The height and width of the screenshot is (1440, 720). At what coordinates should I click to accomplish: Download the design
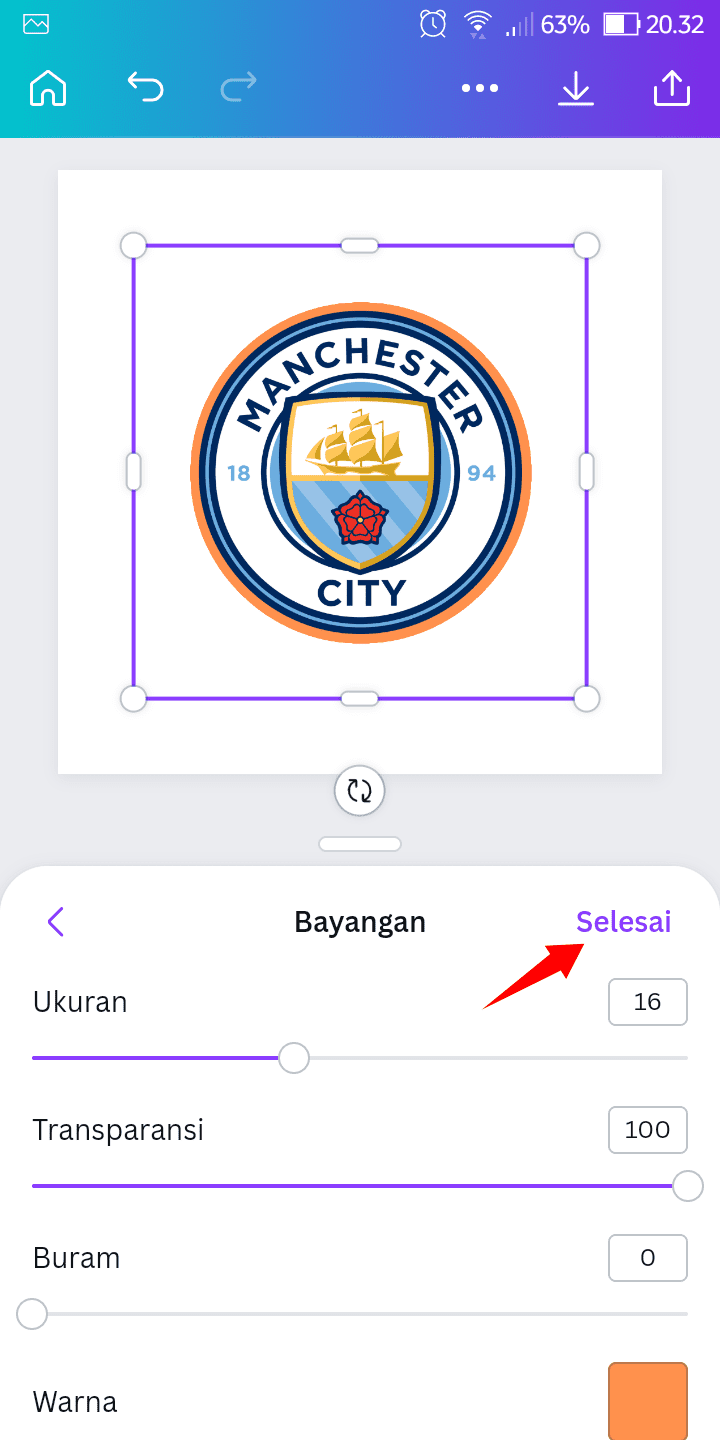click(x=576, y=88)
